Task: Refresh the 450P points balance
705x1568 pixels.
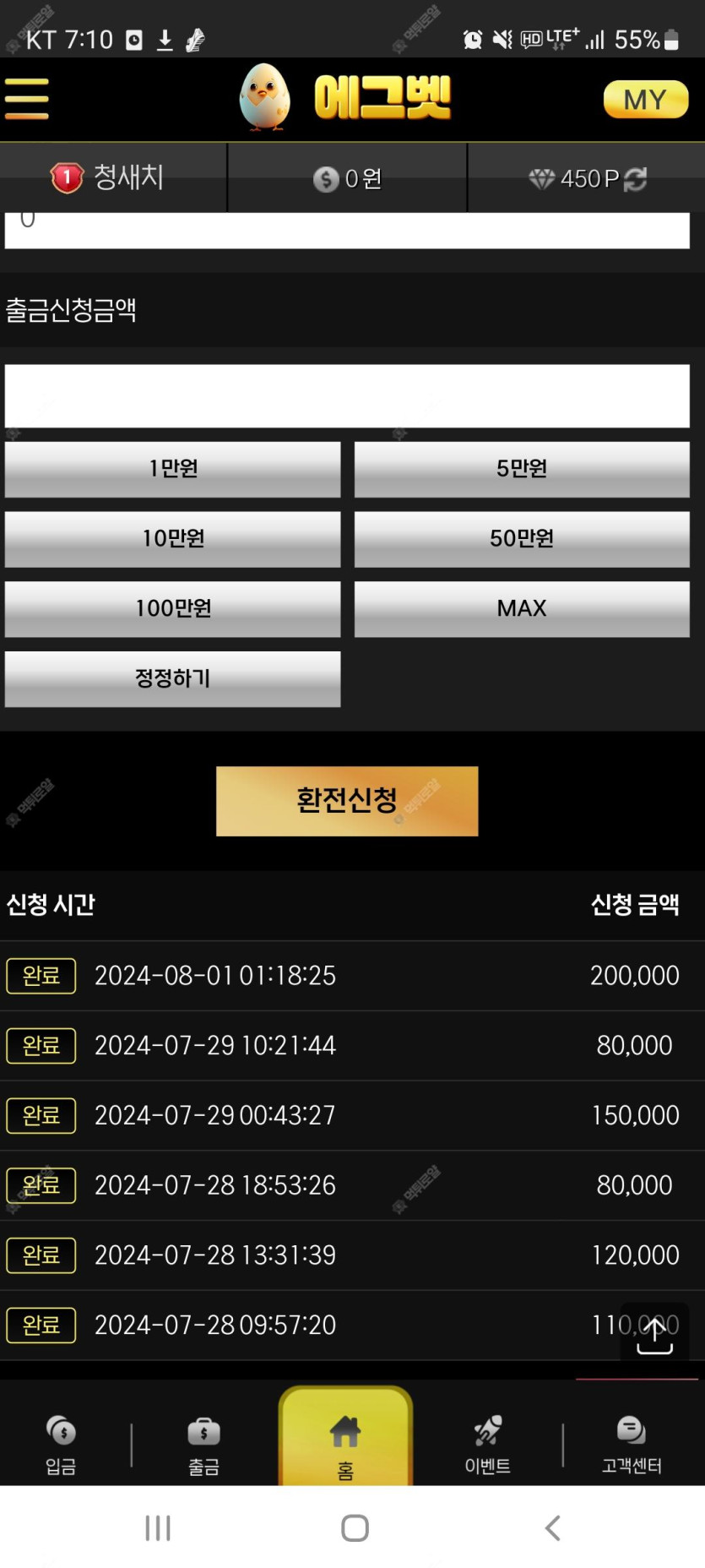Action: click(636, 179)
